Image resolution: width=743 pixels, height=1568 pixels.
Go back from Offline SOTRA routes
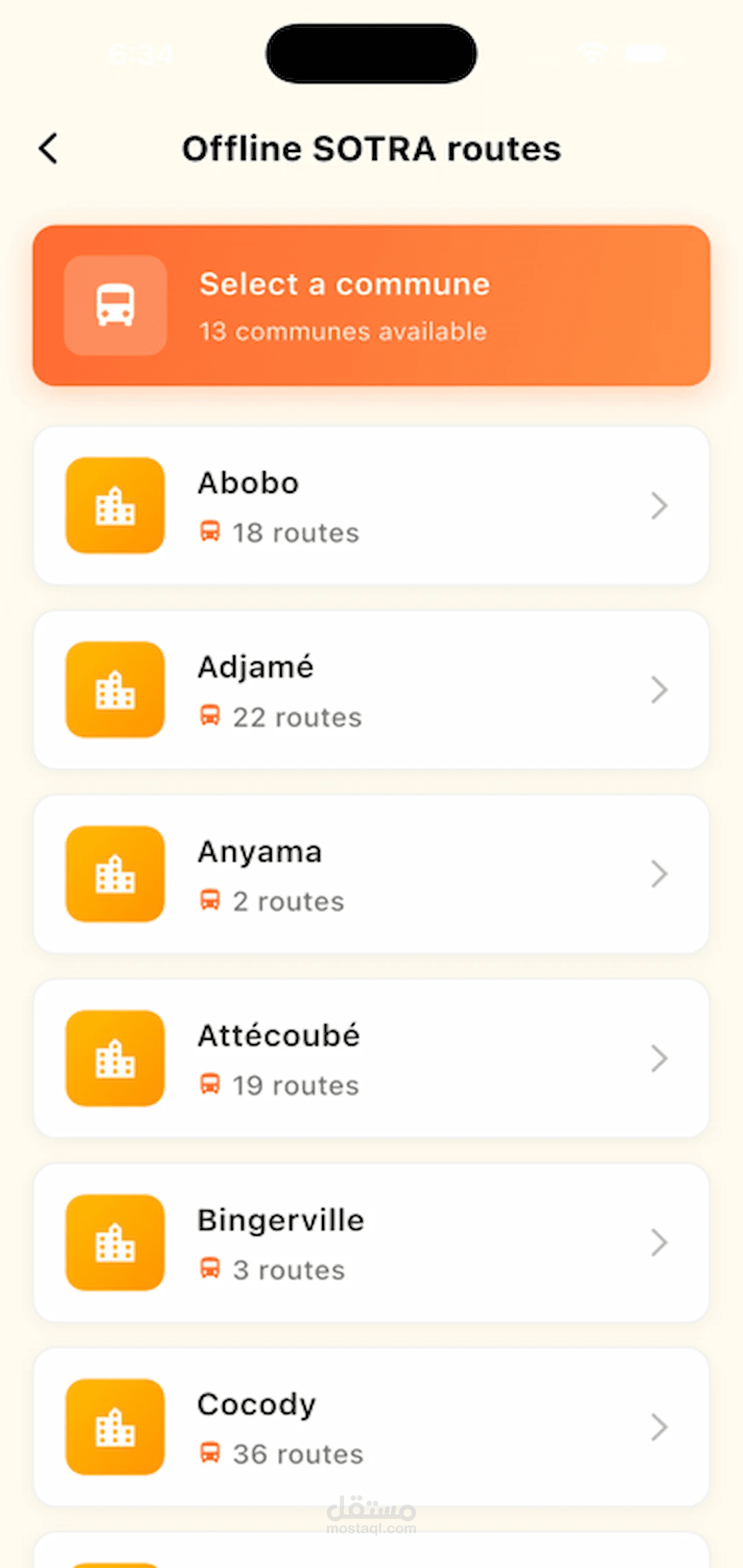click(48, 149)
